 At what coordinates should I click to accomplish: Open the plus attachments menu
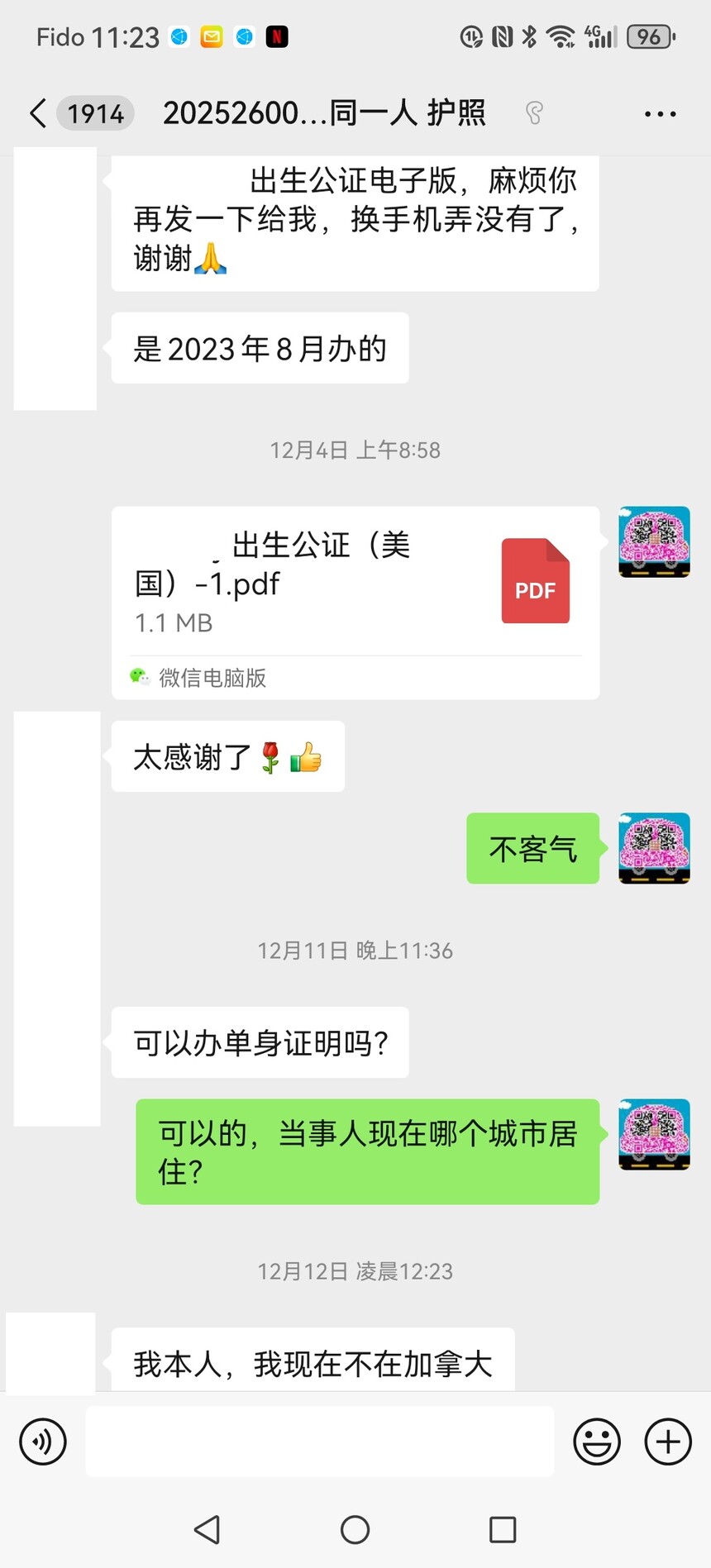coord(667,1442)
